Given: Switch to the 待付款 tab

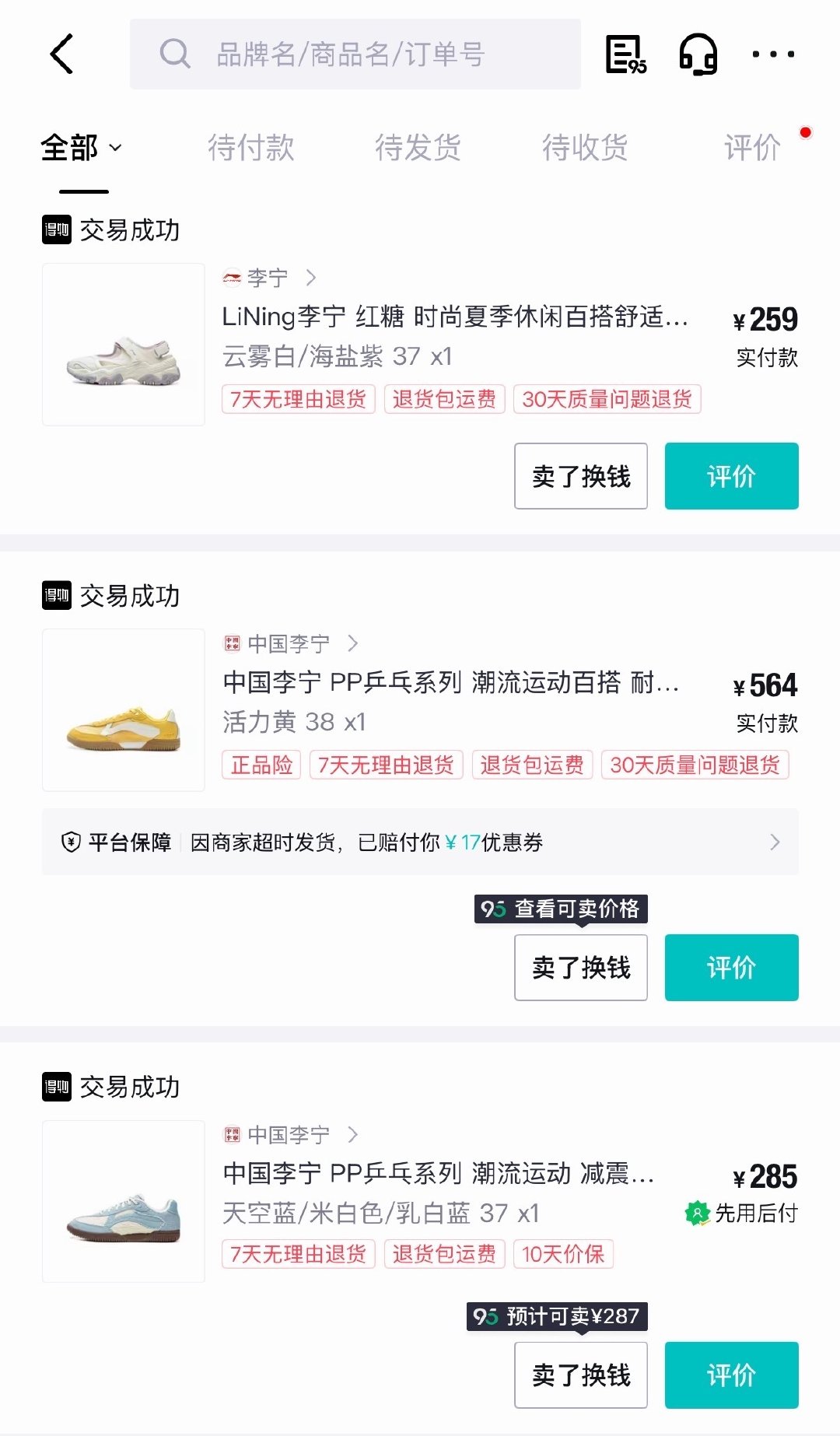Looking at the screenshot, I should 251,147.
